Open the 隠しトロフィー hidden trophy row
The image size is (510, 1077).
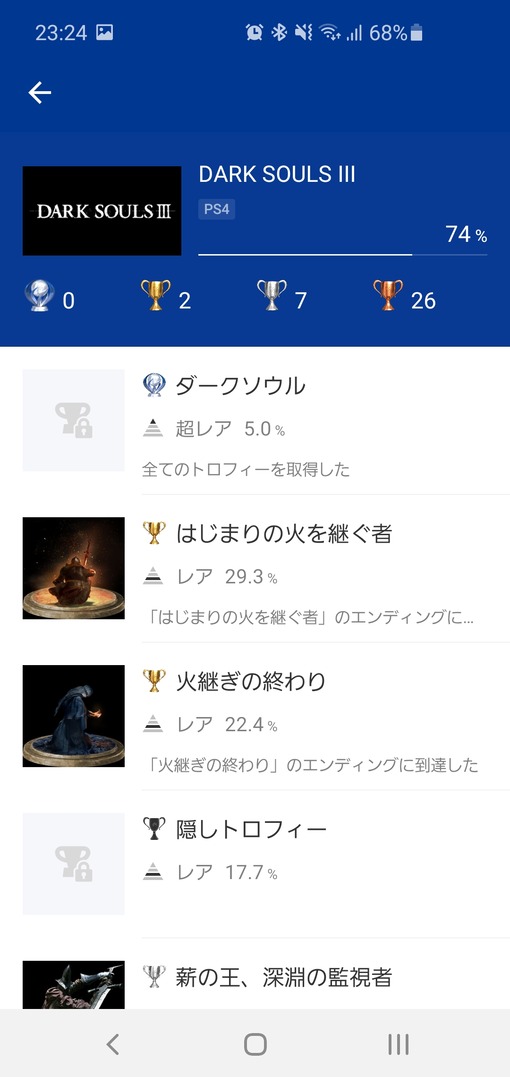255,863
